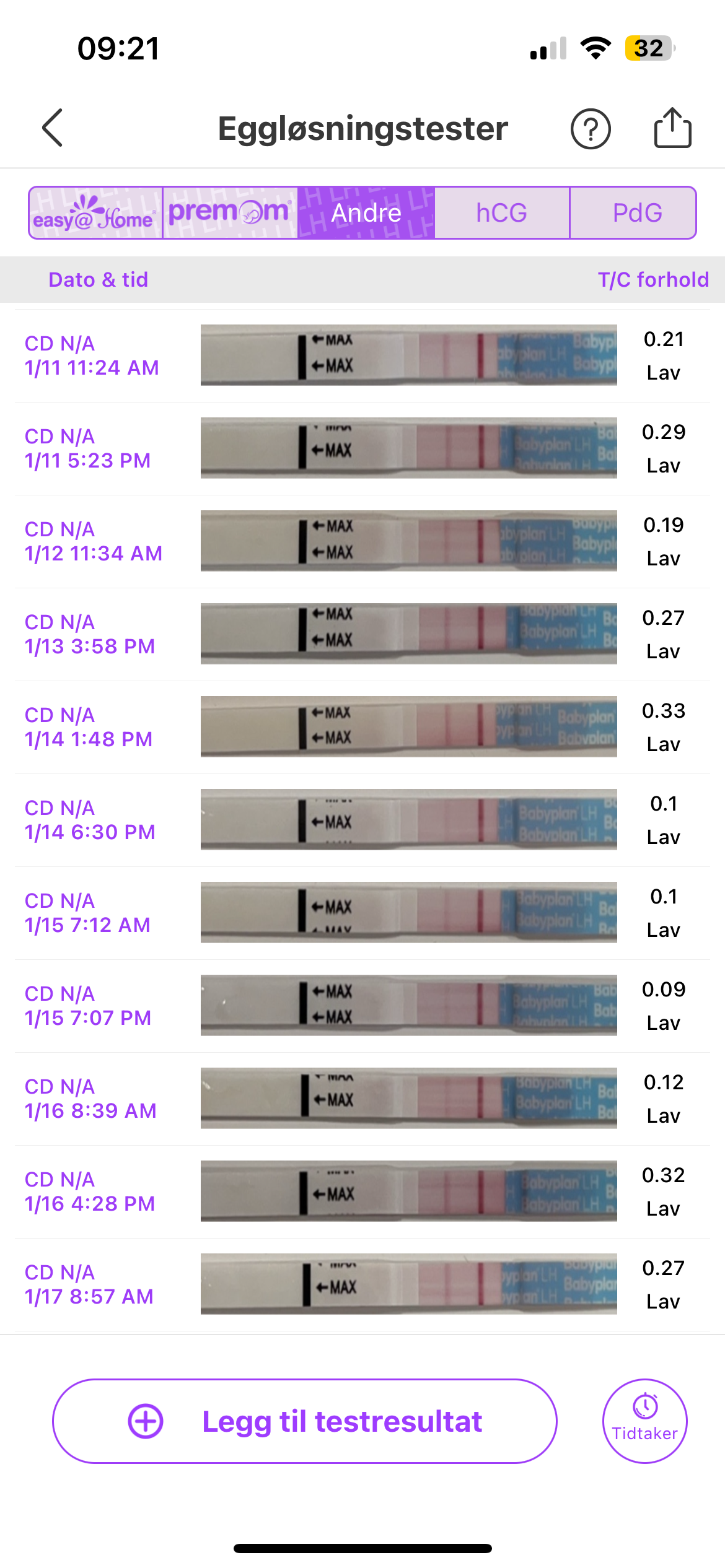Open the test from 1/14 1:48 PM
The image size is (725, 1568).
[x=362, y=727]
